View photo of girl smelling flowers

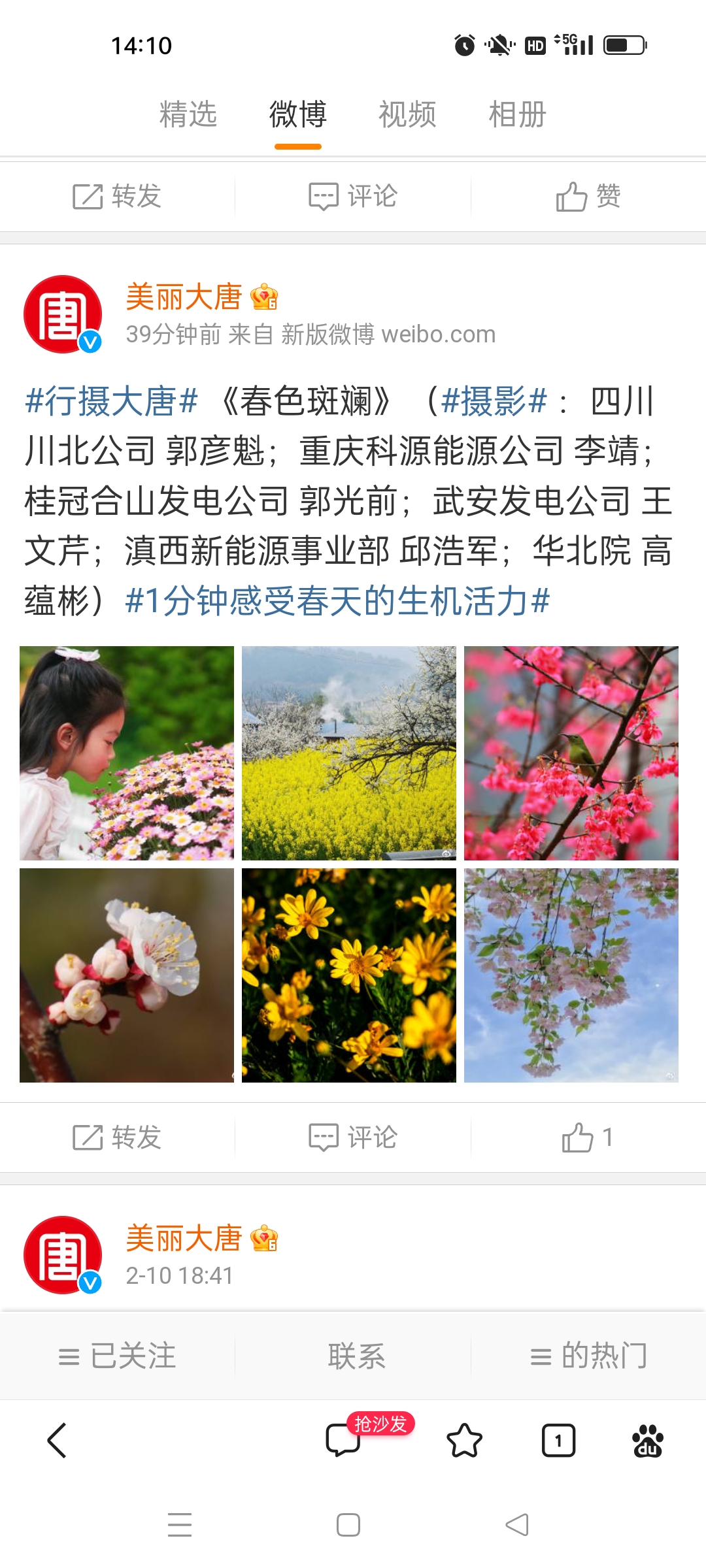(x=127, y=753)
